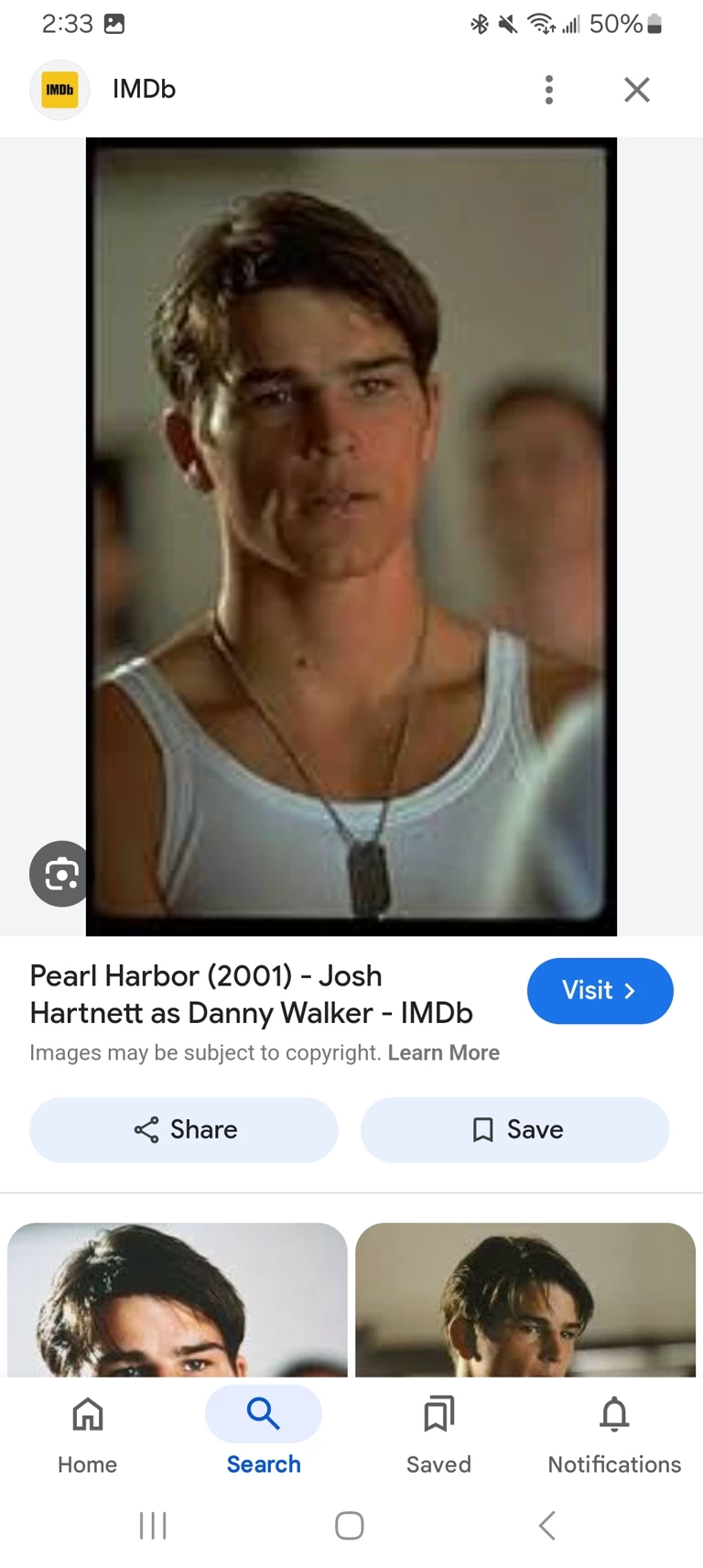Open recent apps from navigation bar
The image size is (703, 1568).
click(x=153, y=1526)
